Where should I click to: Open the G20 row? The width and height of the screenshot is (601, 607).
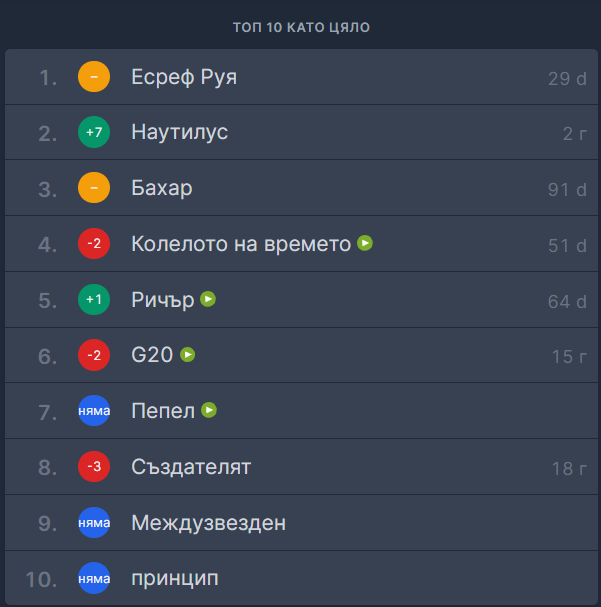(x=301, y=355)
